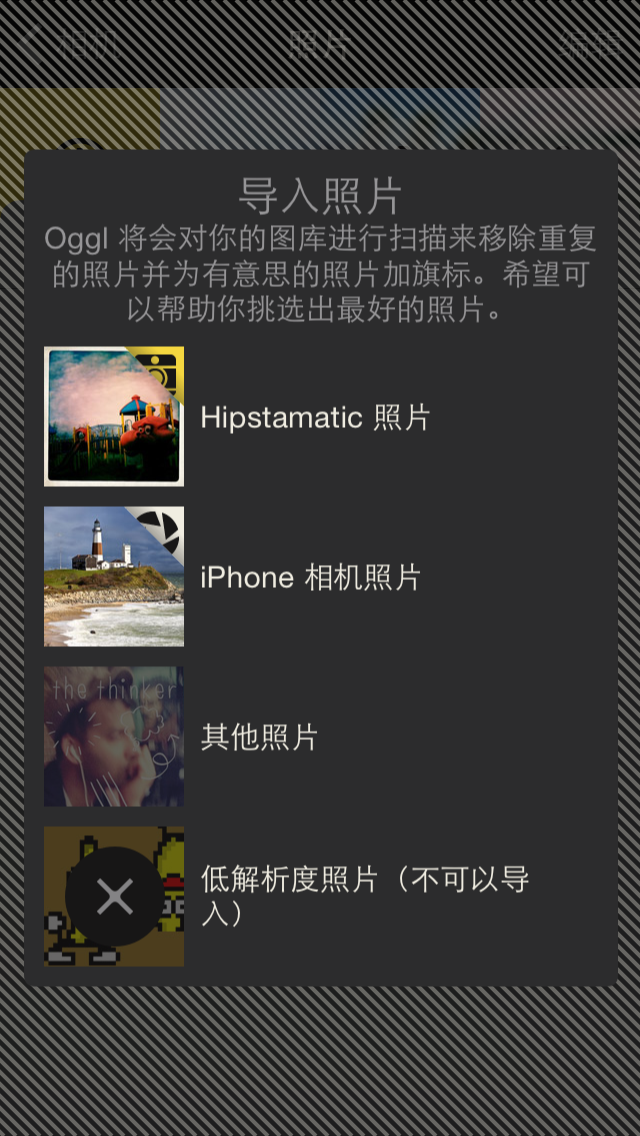This screenshot has height=1136, width=640.
Task: Dismiss the import dialog with X
Action: [115, 896]
